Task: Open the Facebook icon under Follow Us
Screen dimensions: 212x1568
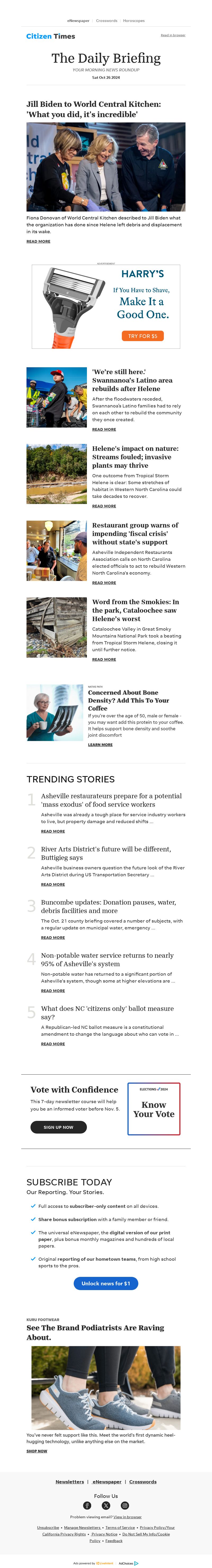Action: click(x=87, y=1505)
